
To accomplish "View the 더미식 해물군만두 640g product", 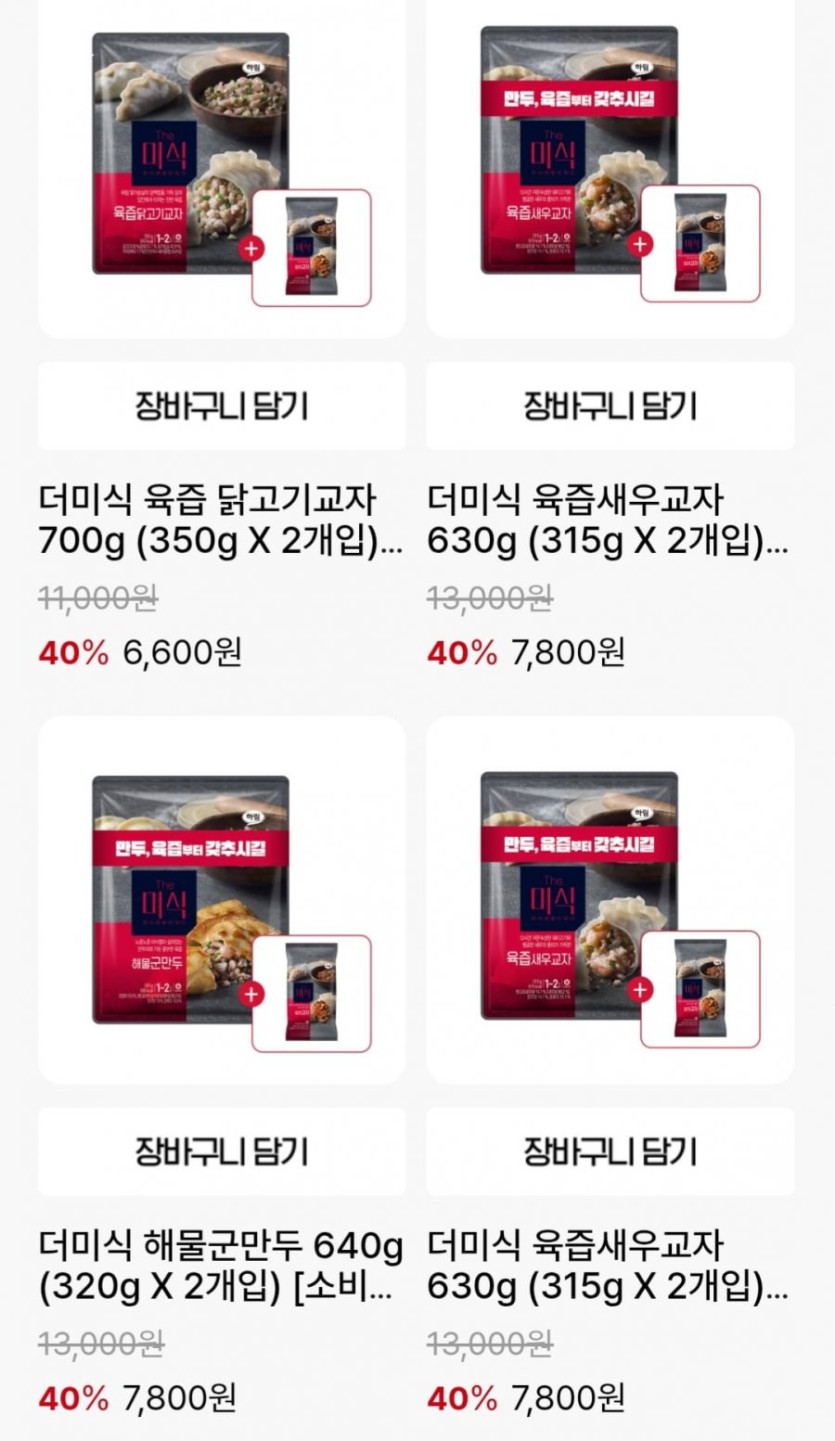I will tap(221, 1265).
